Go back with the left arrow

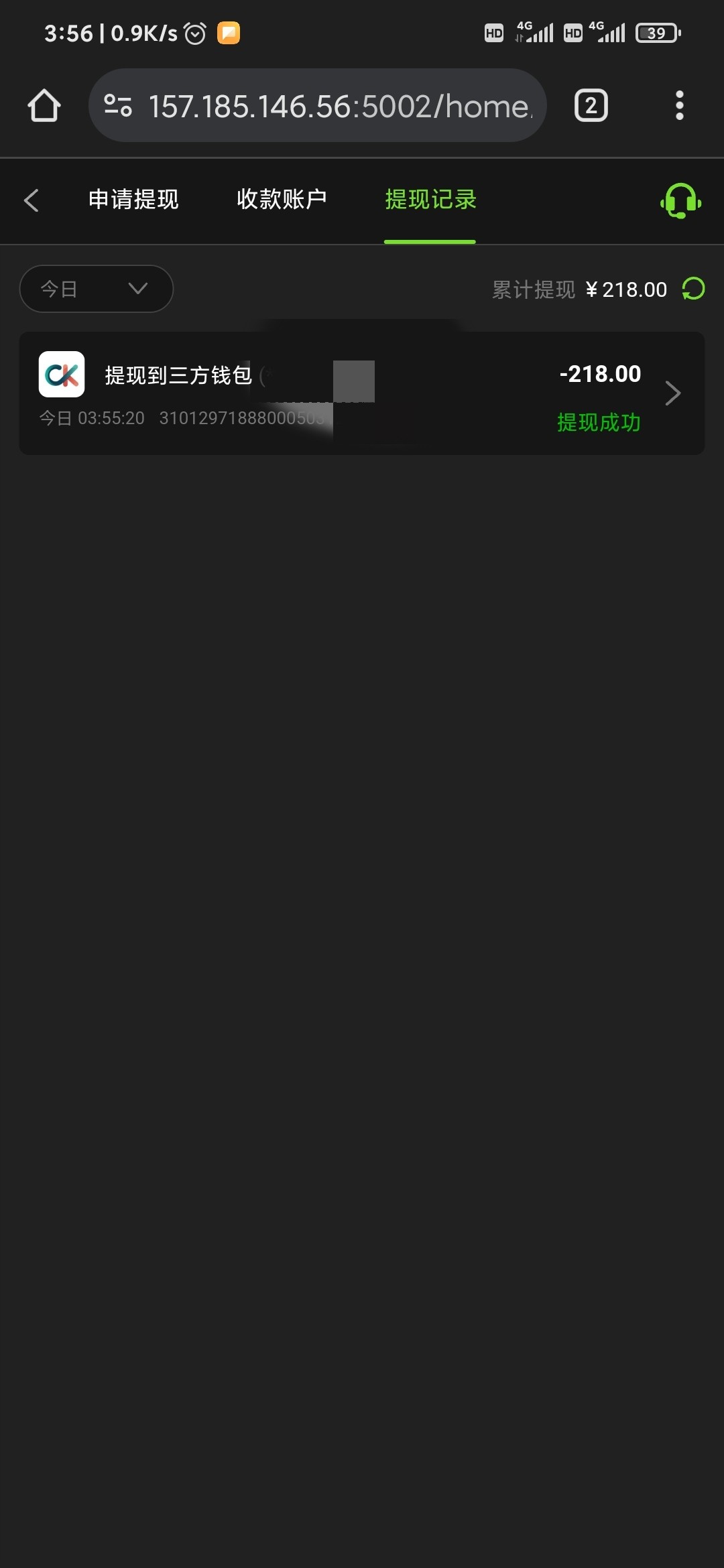click(31, 200)
